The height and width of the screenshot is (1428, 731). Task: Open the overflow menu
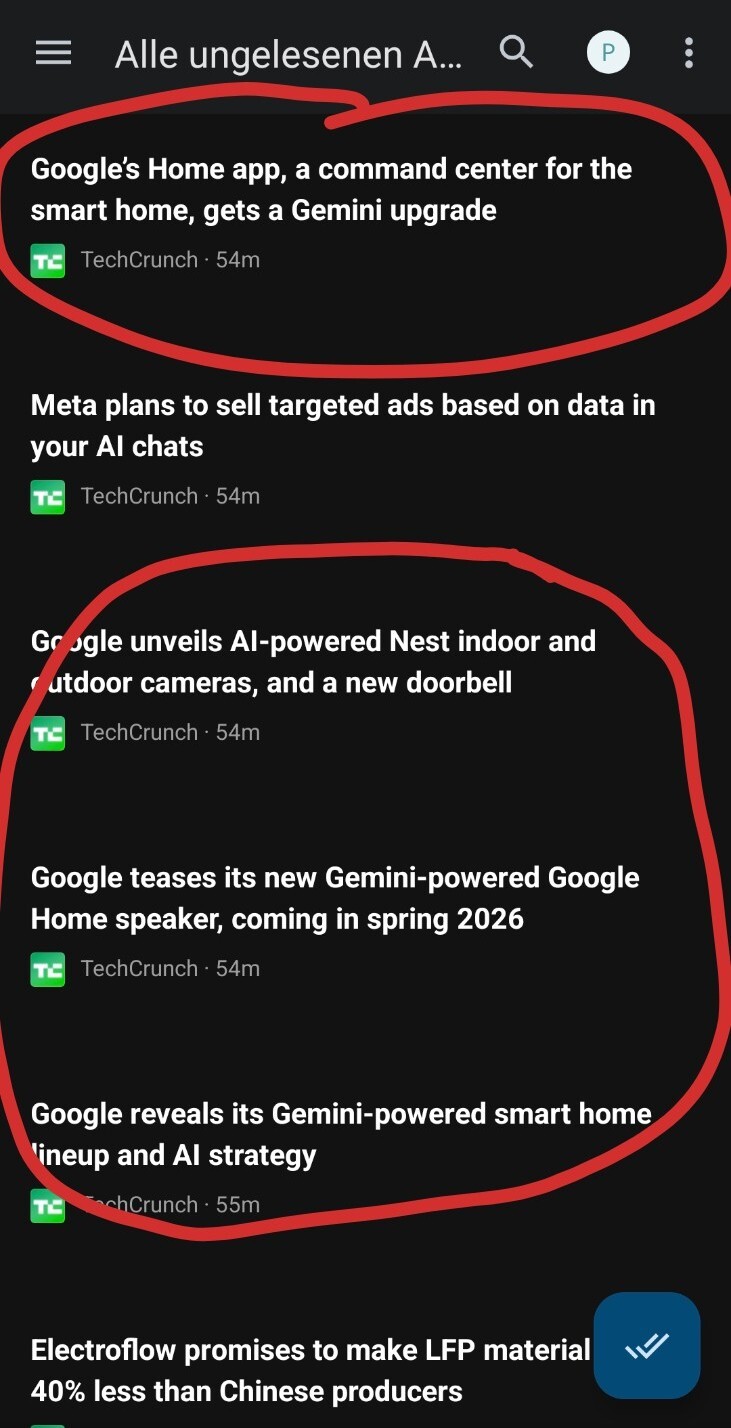pos(688,53)
